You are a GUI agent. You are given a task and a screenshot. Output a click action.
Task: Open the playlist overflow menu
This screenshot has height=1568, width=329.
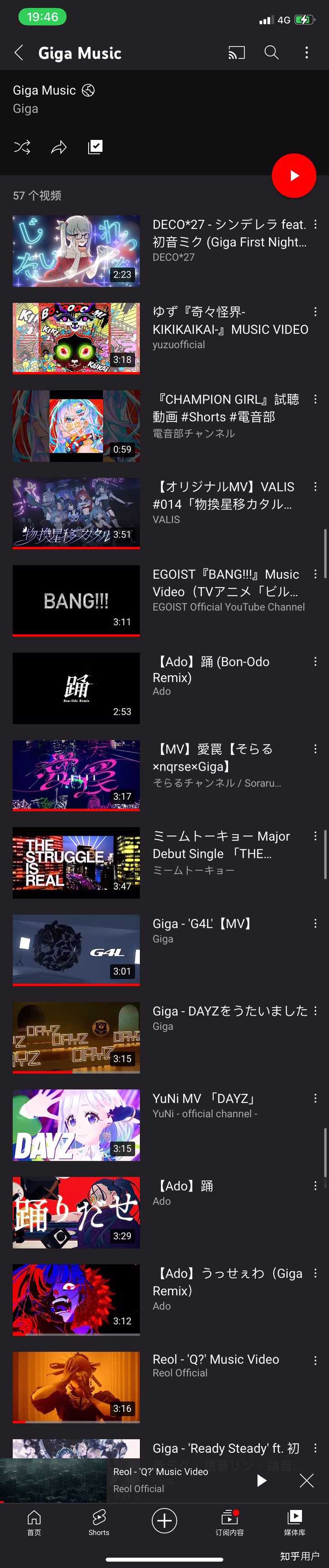307,53
